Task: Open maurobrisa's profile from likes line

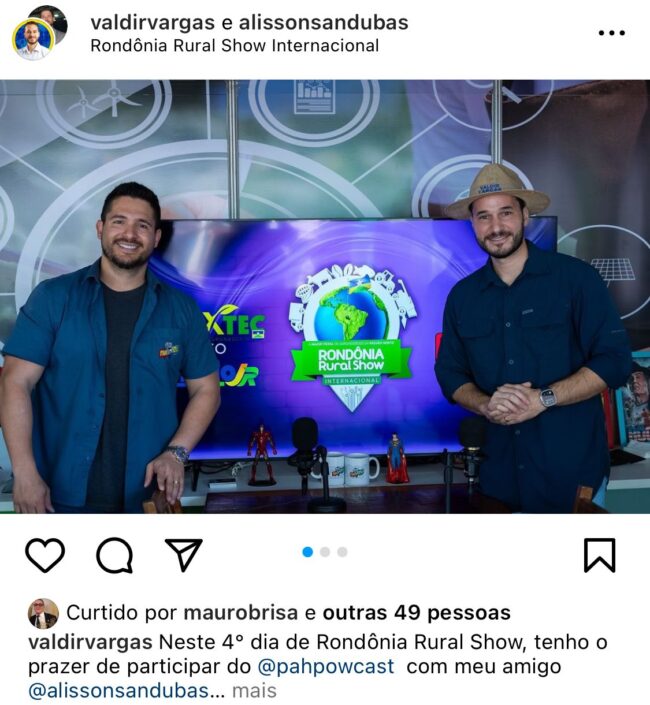Action: pos(241,613)
